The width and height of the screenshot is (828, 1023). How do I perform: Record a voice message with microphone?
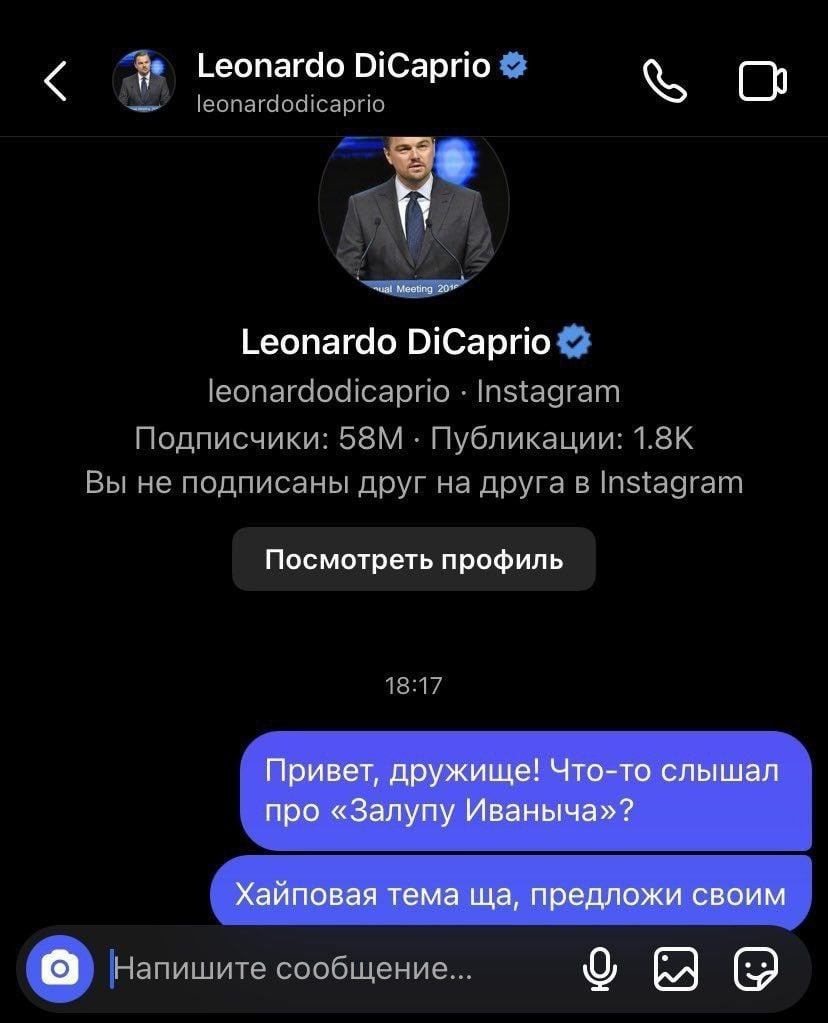coord(599,968)
